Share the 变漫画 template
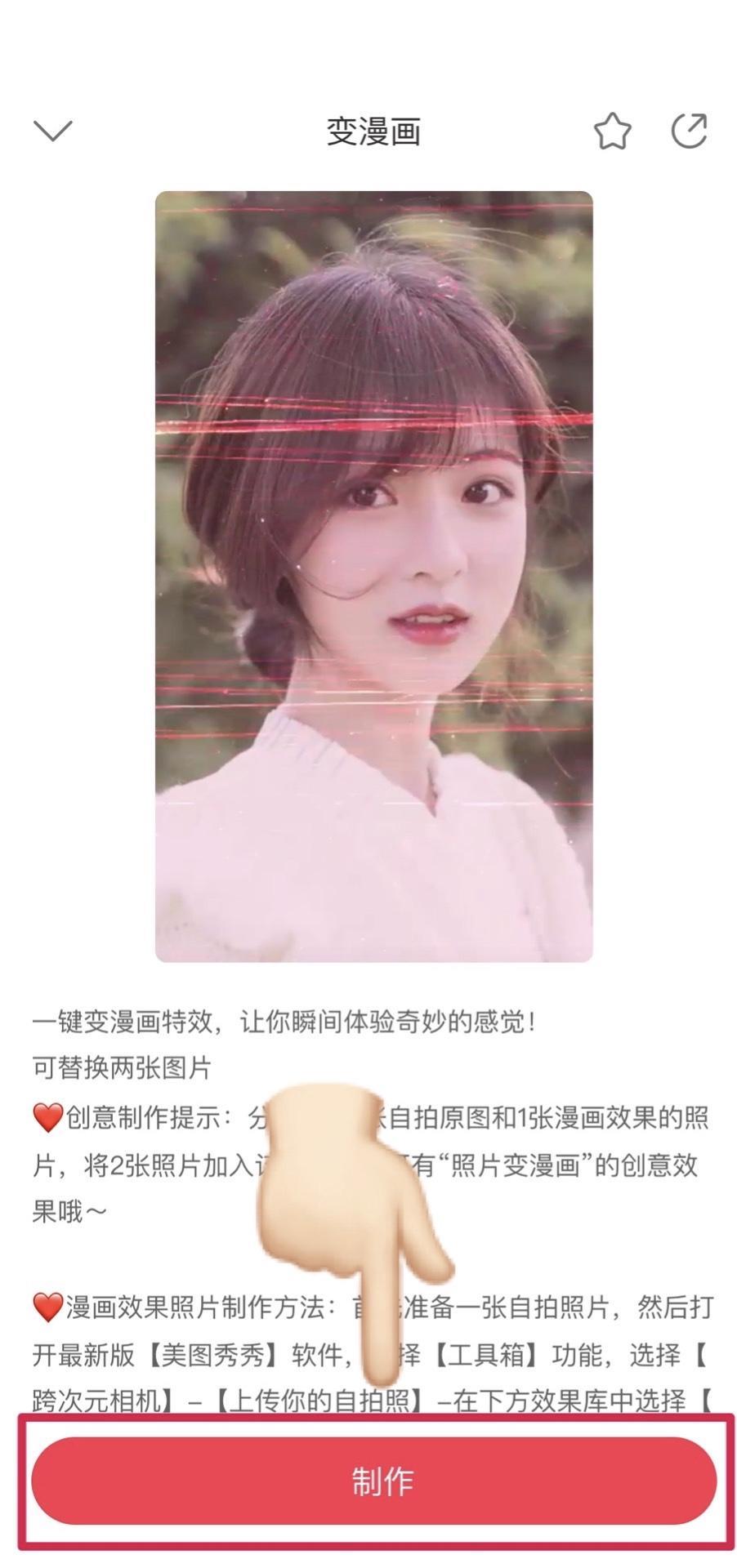This screenshot has width=737, height=1568. (689, 131)
